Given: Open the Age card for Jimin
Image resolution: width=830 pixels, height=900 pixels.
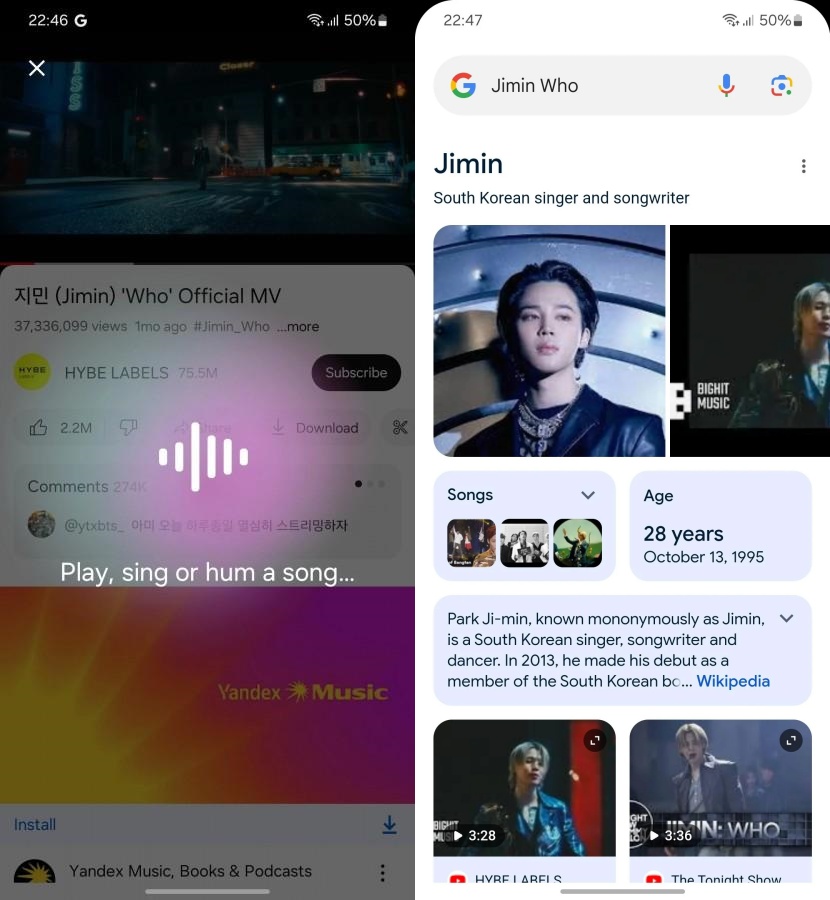Looking at the screenshot, I should 720,526.
